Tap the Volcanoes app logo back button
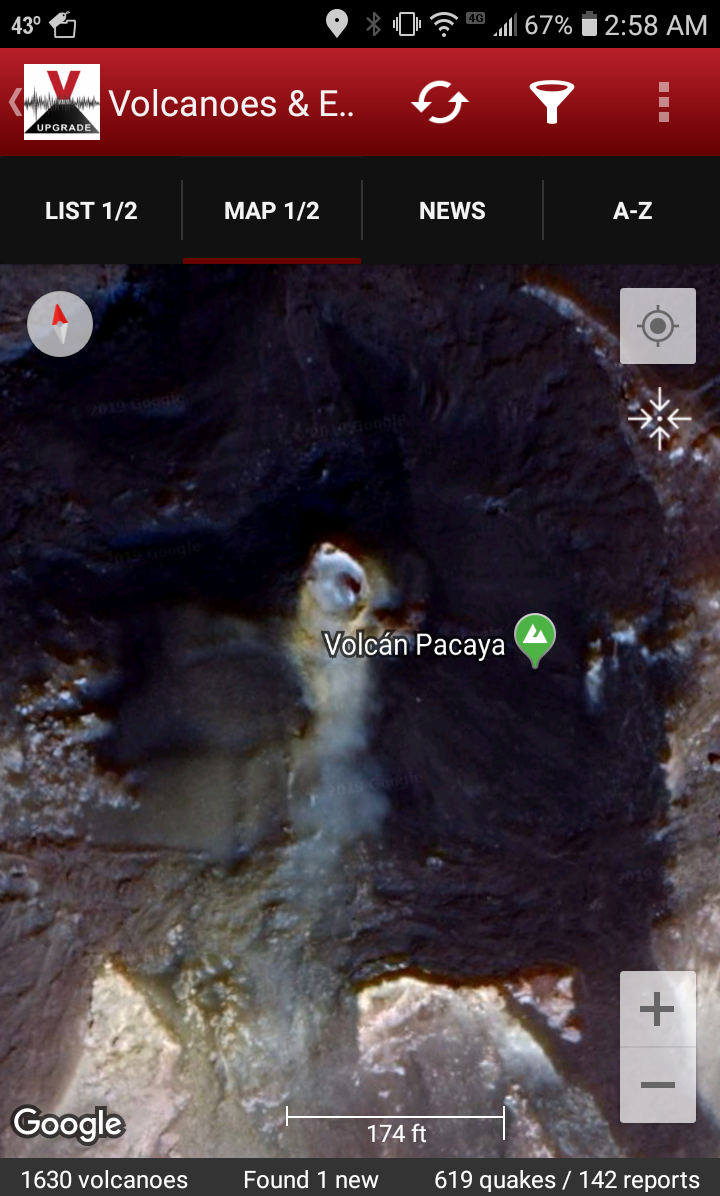This screenshot has width=720, height=1196. pyautogui.click(x=60, y=102)
